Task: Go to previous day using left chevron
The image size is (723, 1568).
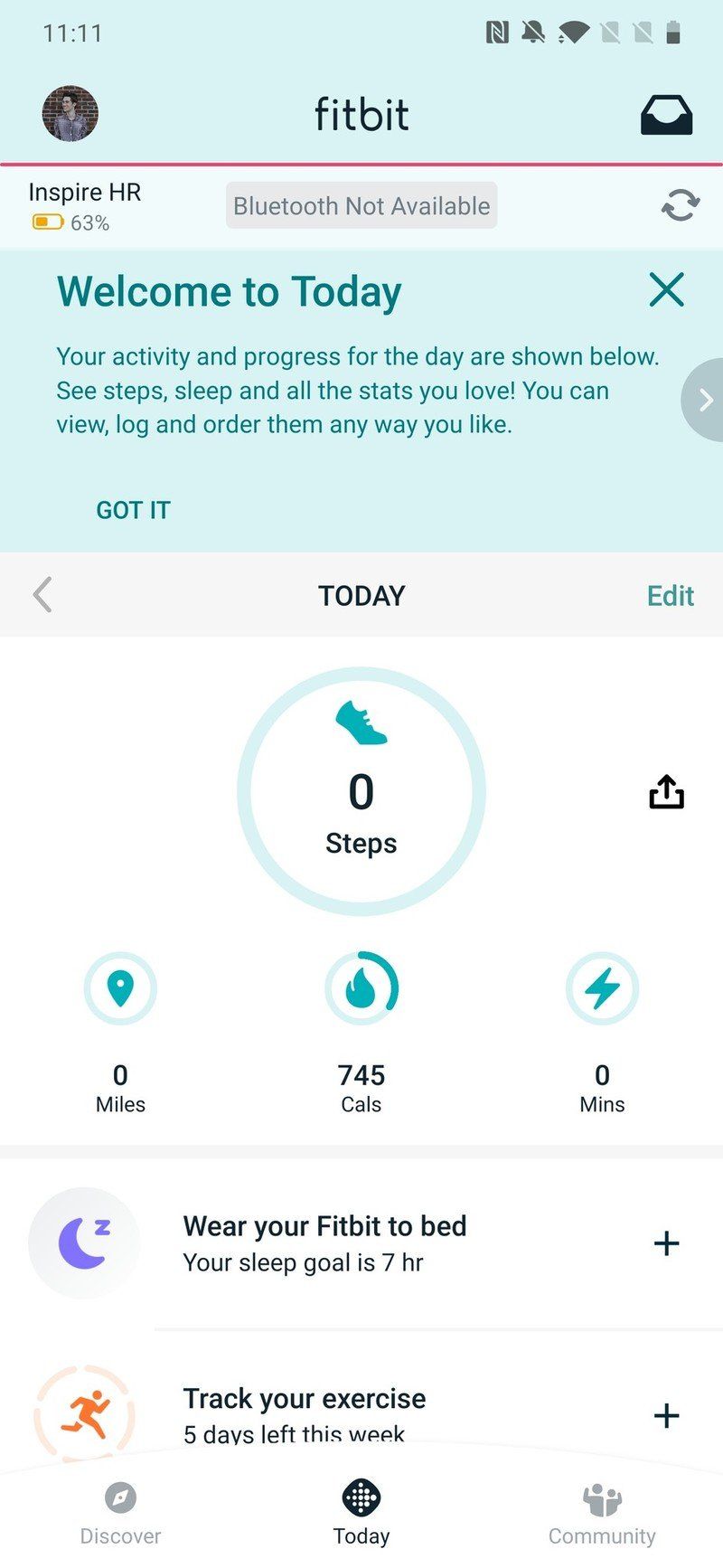Action: (x=42, y=594)
